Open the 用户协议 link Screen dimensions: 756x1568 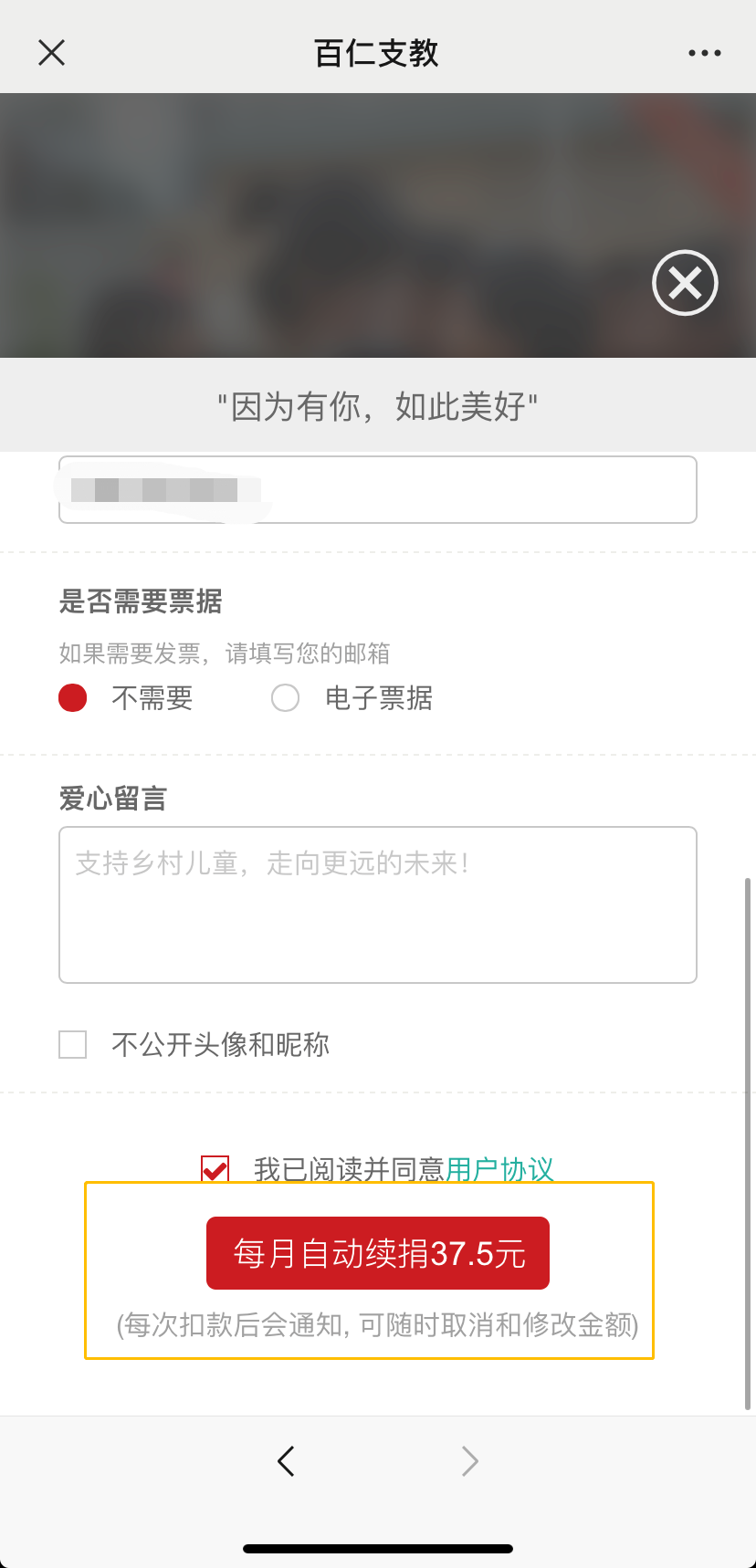click(499, 1168)
